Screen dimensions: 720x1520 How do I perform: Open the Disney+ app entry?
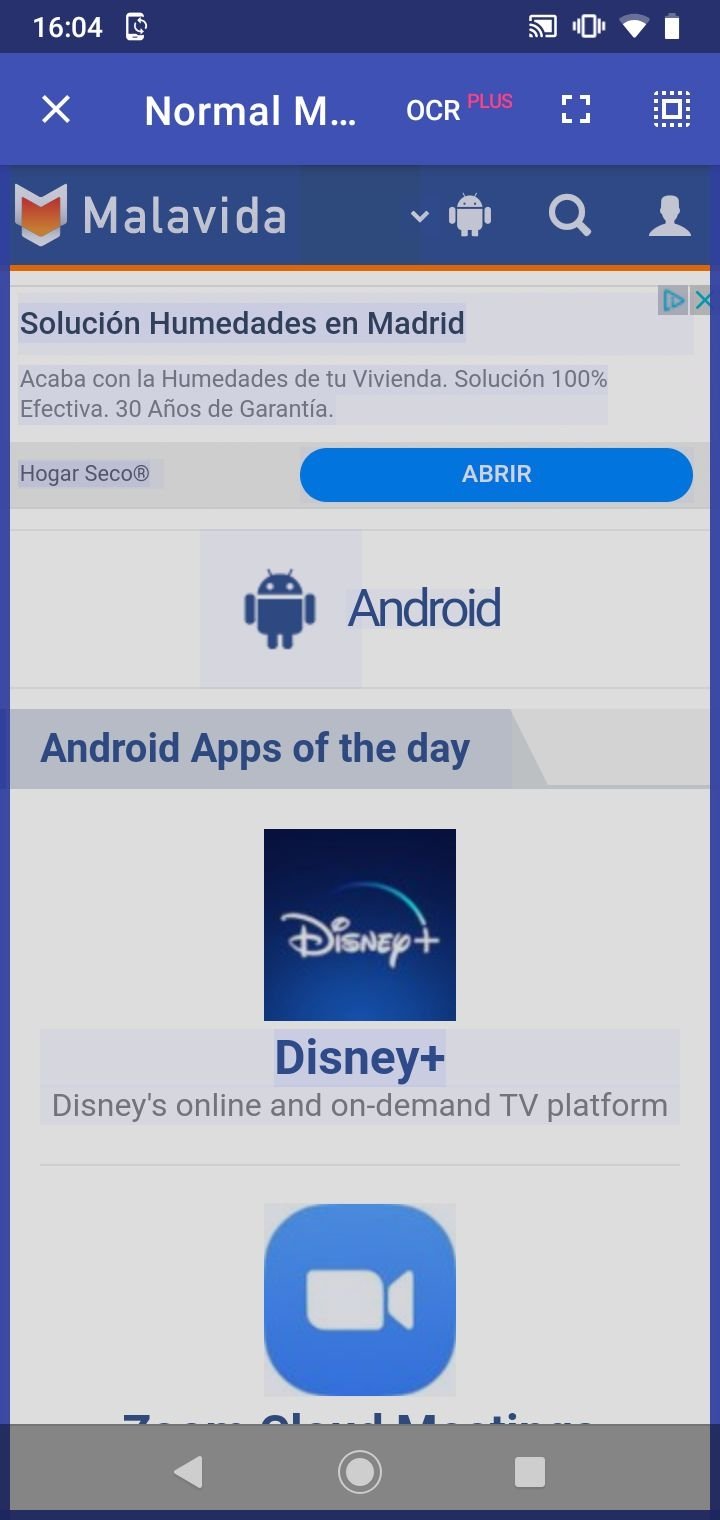click(360, 1058)
